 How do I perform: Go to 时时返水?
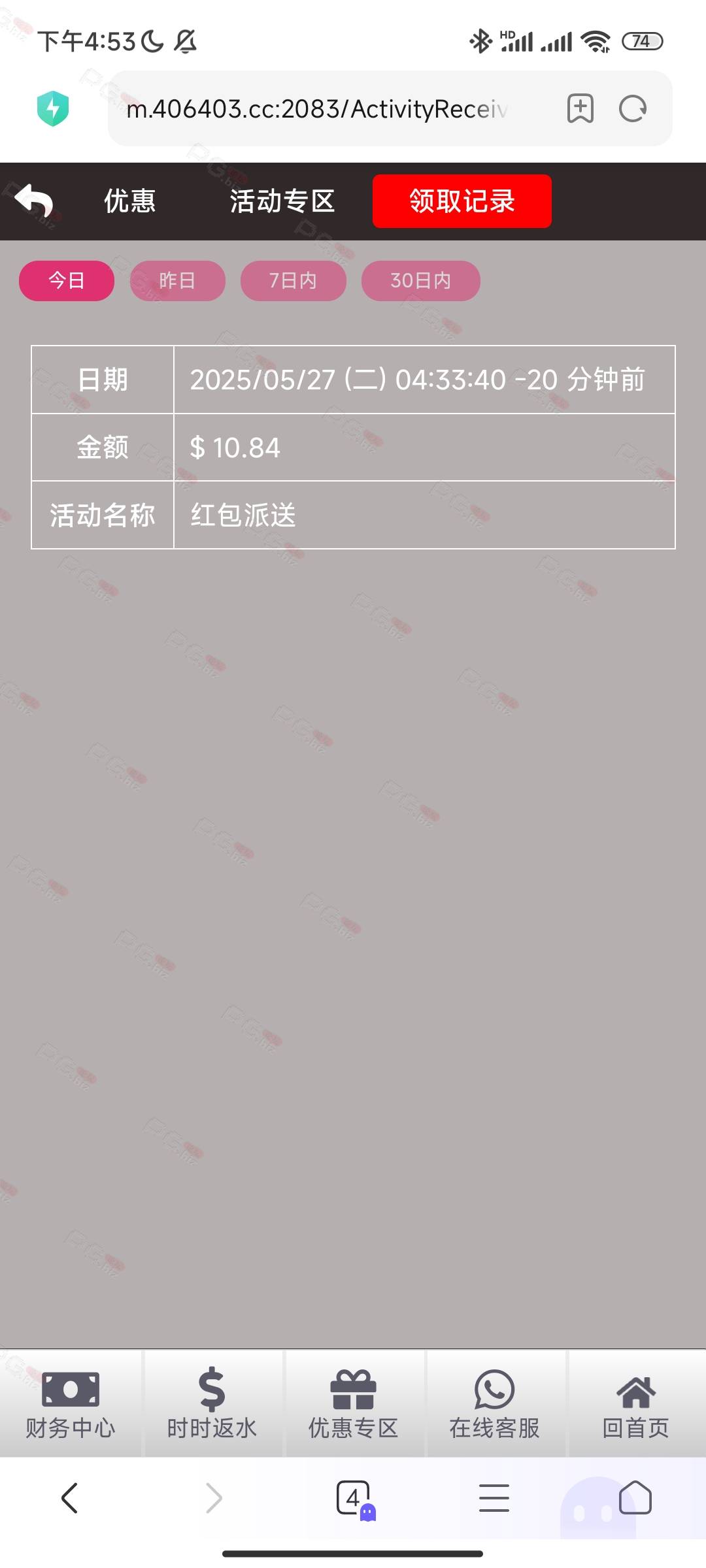[x=212, y=1403]
